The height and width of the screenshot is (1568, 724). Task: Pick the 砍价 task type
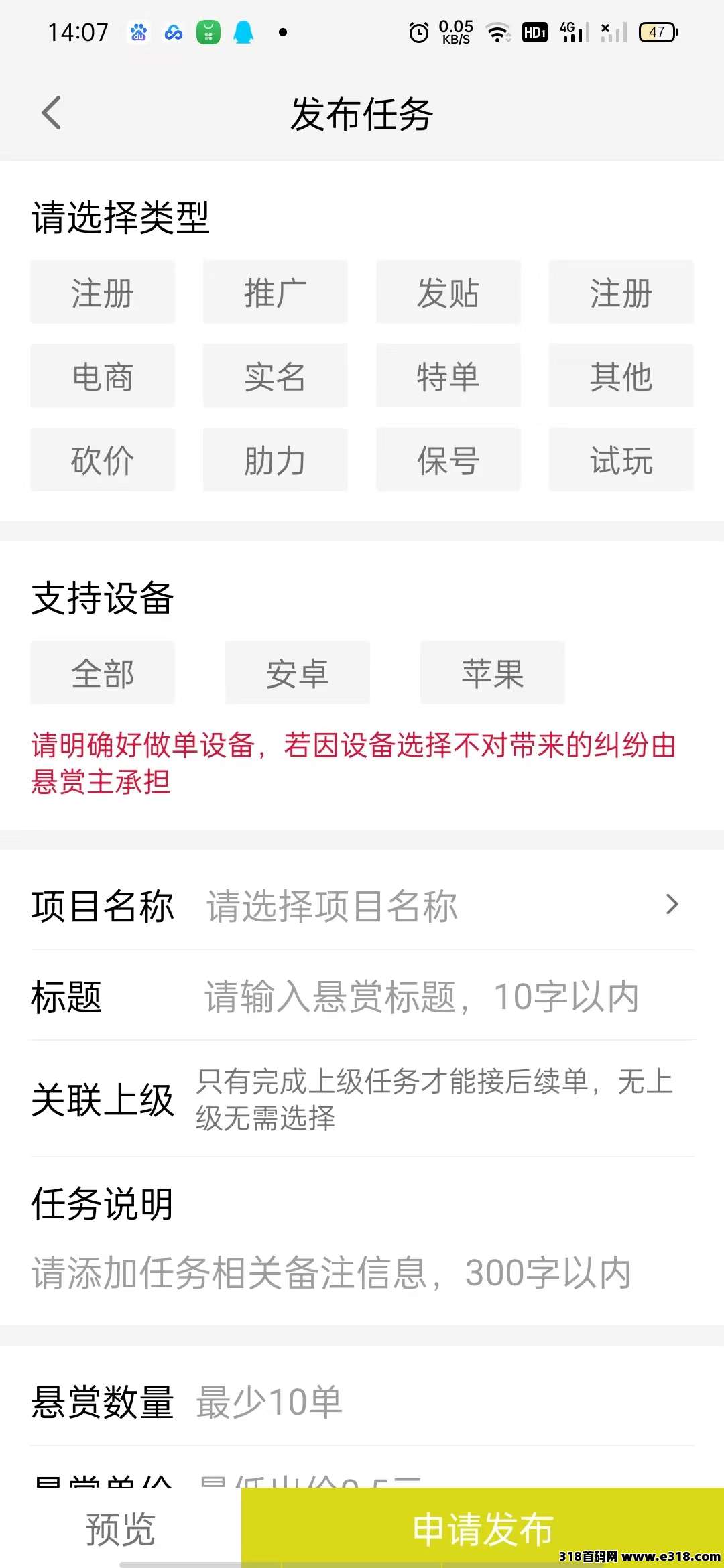pos(103,460)
